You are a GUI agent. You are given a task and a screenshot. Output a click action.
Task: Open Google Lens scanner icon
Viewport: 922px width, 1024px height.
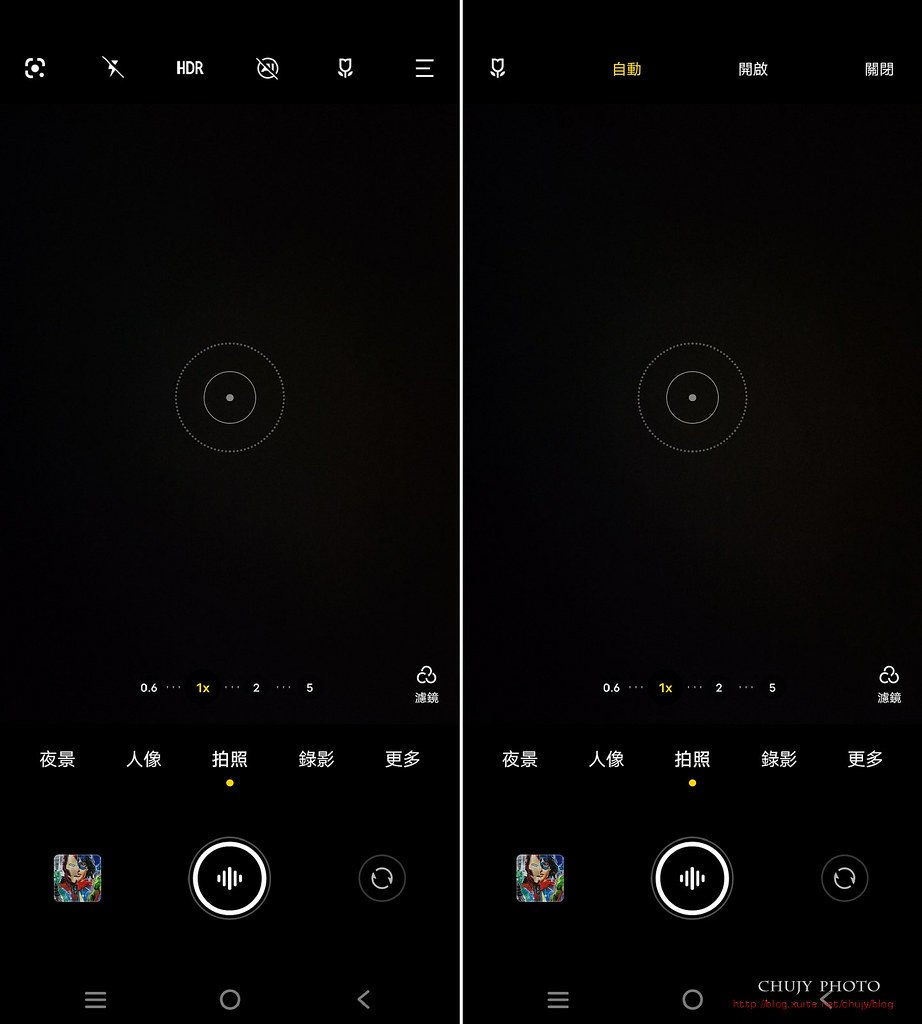click(x=35, y=68)
